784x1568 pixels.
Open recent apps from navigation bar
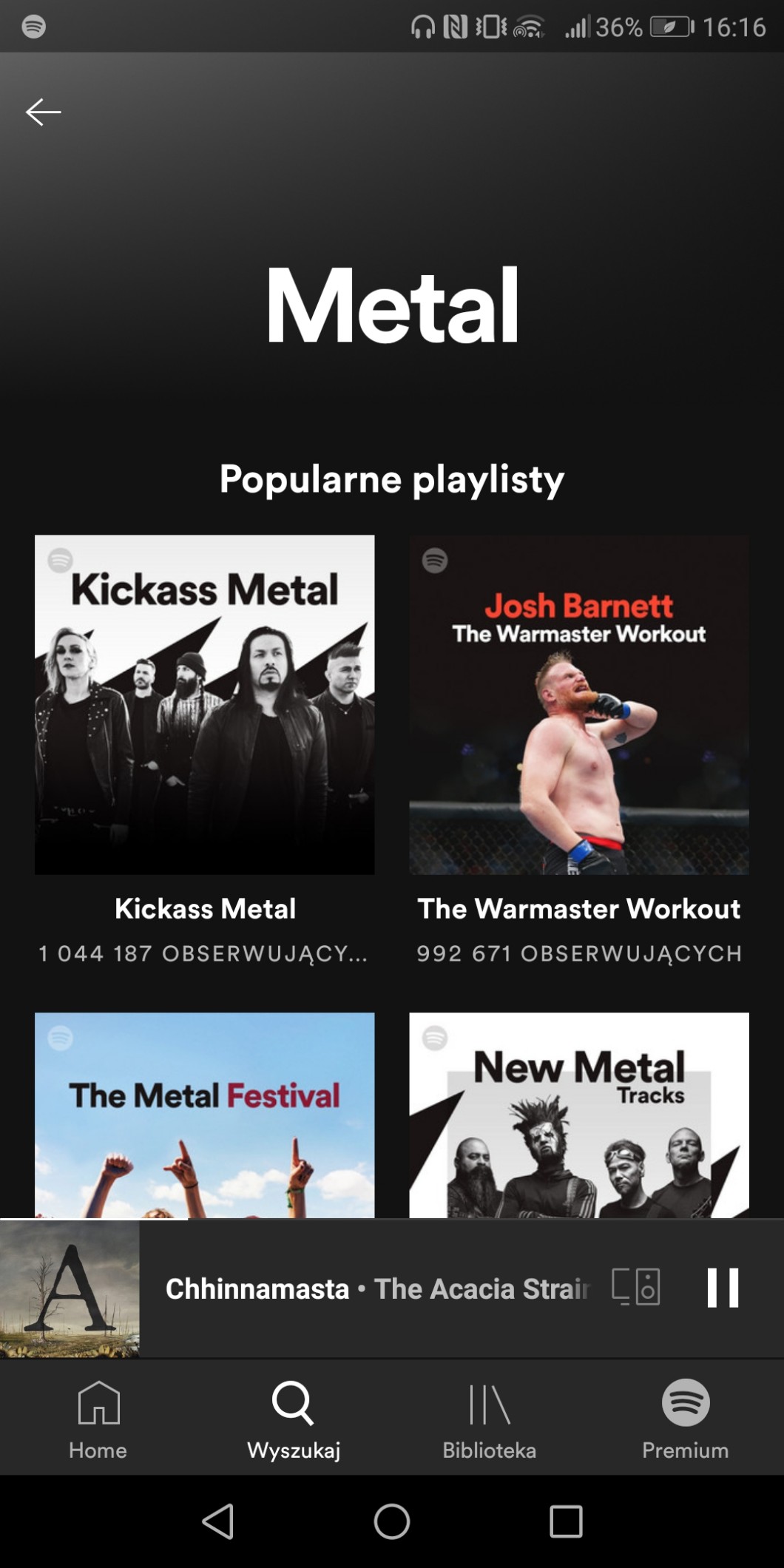tap(566, 1521)
